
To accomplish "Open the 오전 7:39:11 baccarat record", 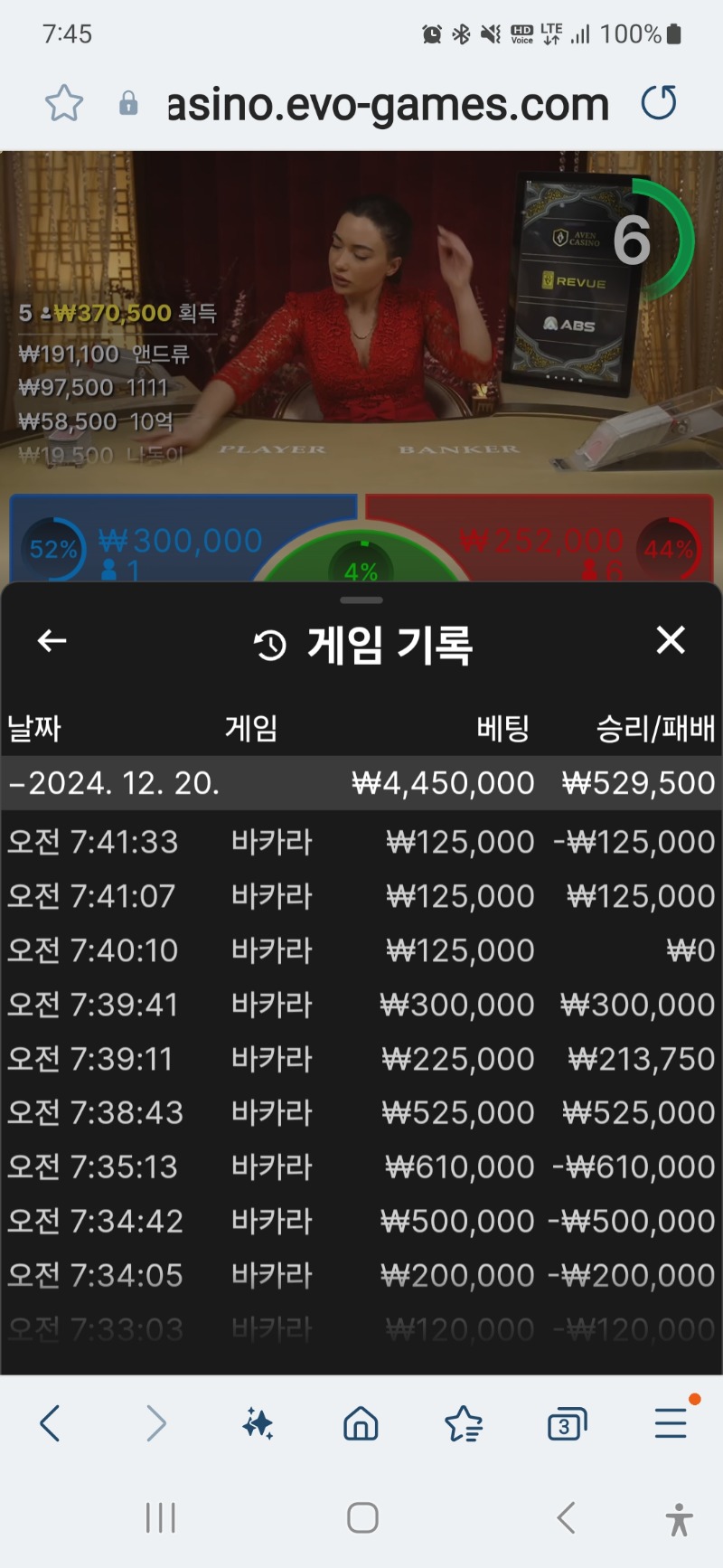I will click(361, 1059).
